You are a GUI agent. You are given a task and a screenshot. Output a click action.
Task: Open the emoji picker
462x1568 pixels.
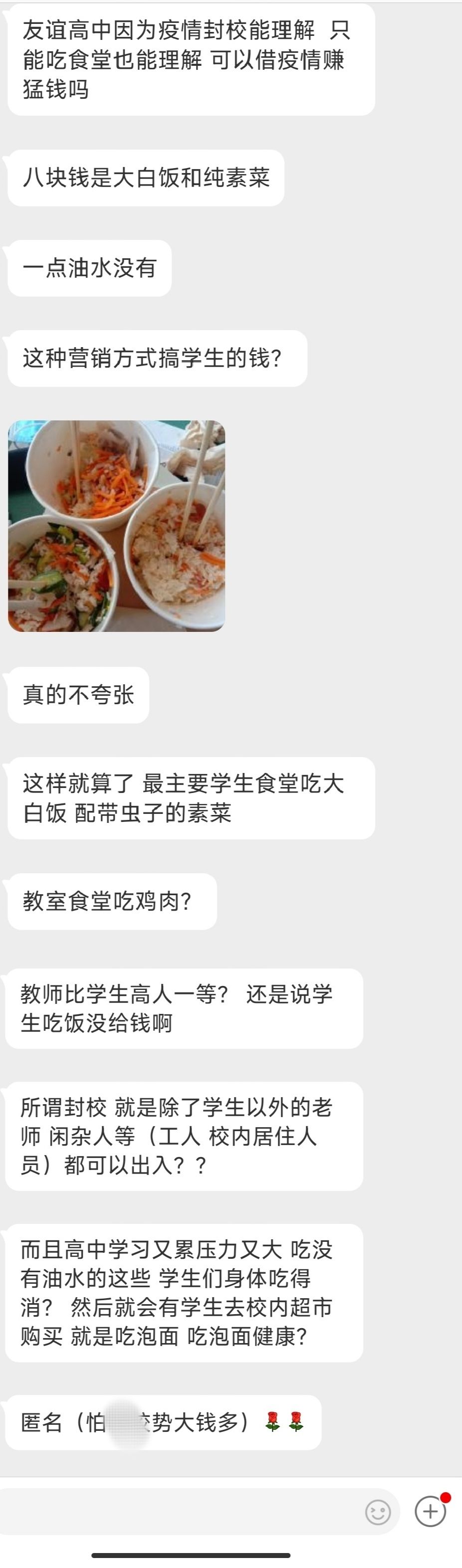point(377,1512)
